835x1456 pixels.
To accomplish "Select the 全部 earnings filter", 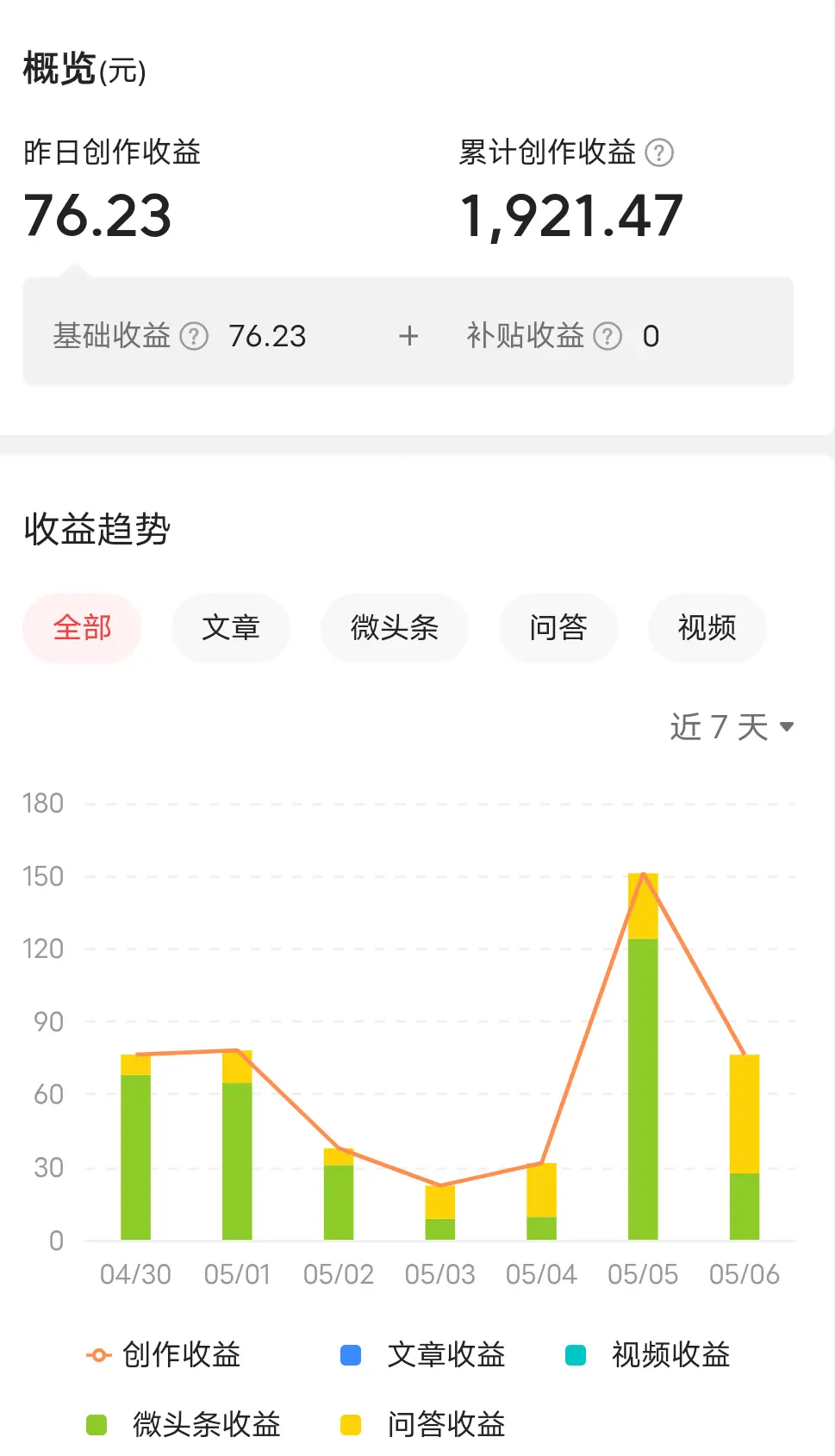I will click(x=82, y=628).
